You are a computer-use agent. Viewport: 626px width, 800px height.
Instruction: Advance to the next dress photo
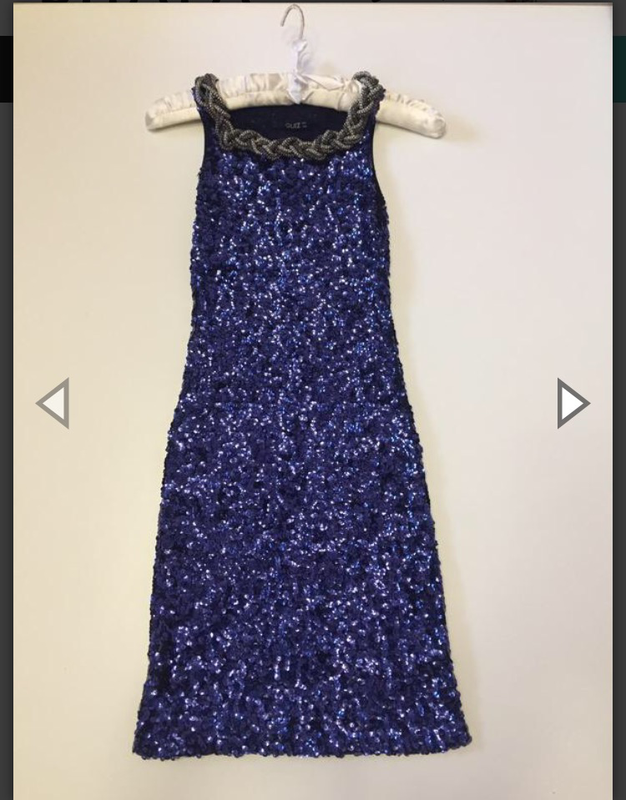coord(572,403)
